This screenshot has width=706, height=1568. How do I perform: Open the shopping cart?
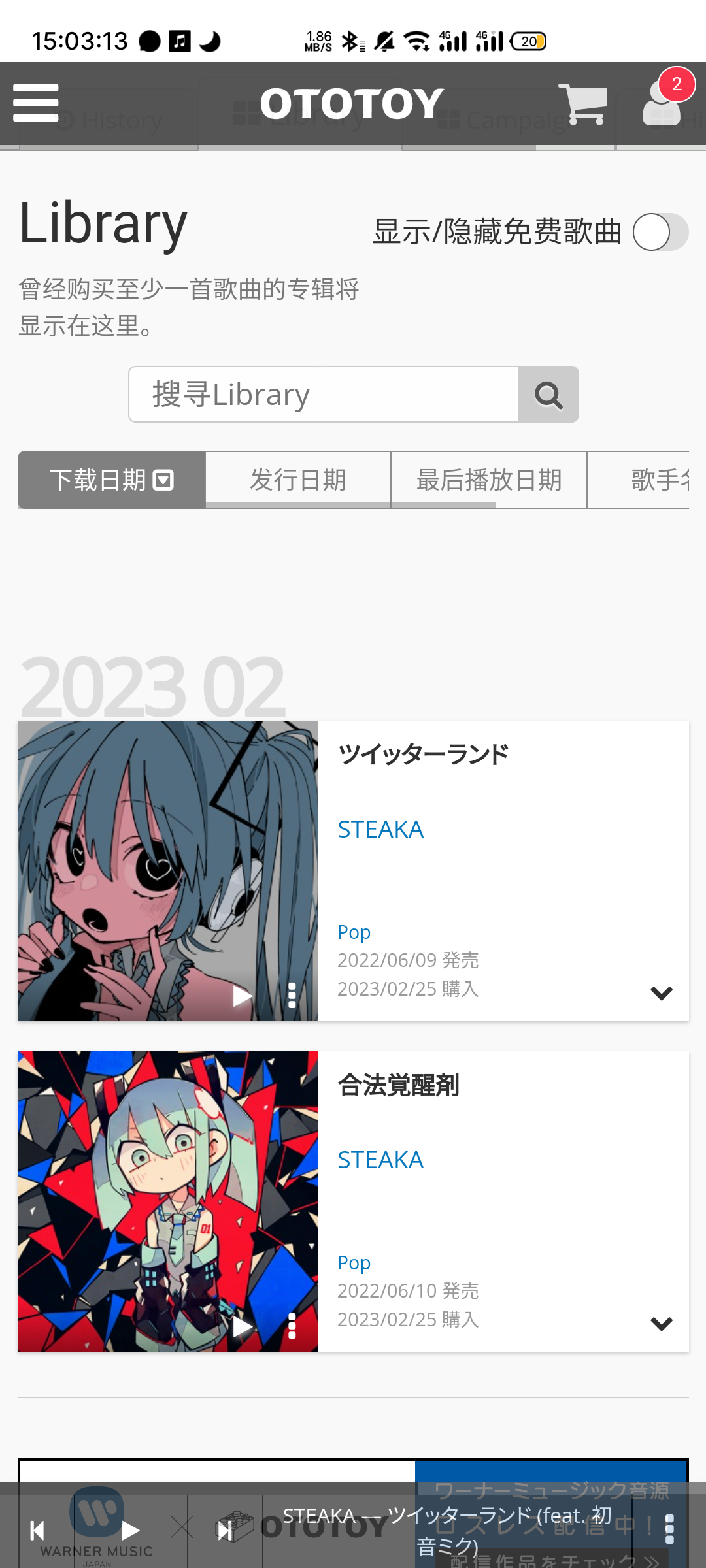[x=582, y=103]
